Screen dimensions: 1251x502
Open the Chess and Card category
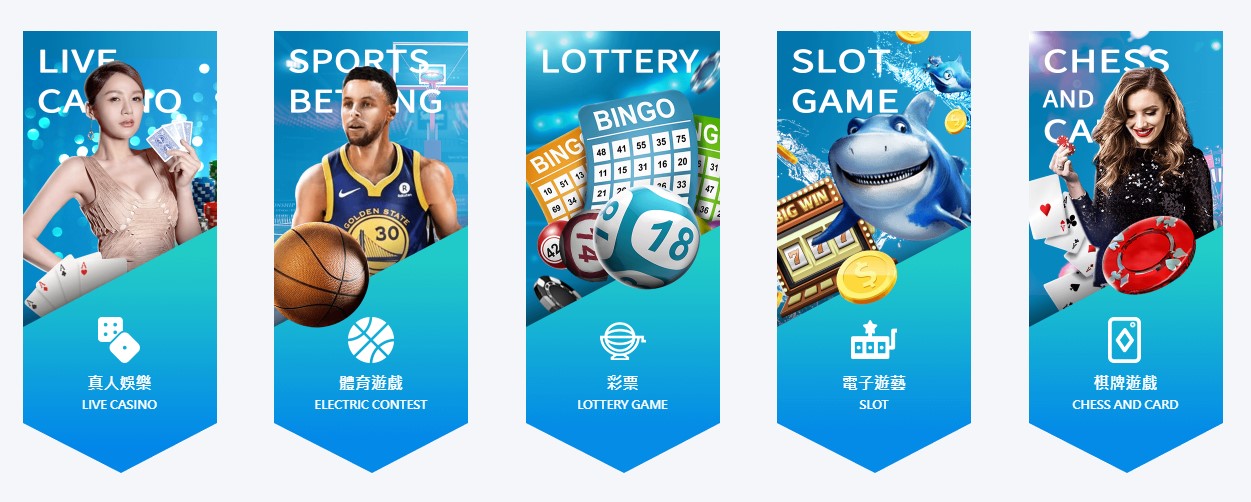click(x=1125, y=250)
